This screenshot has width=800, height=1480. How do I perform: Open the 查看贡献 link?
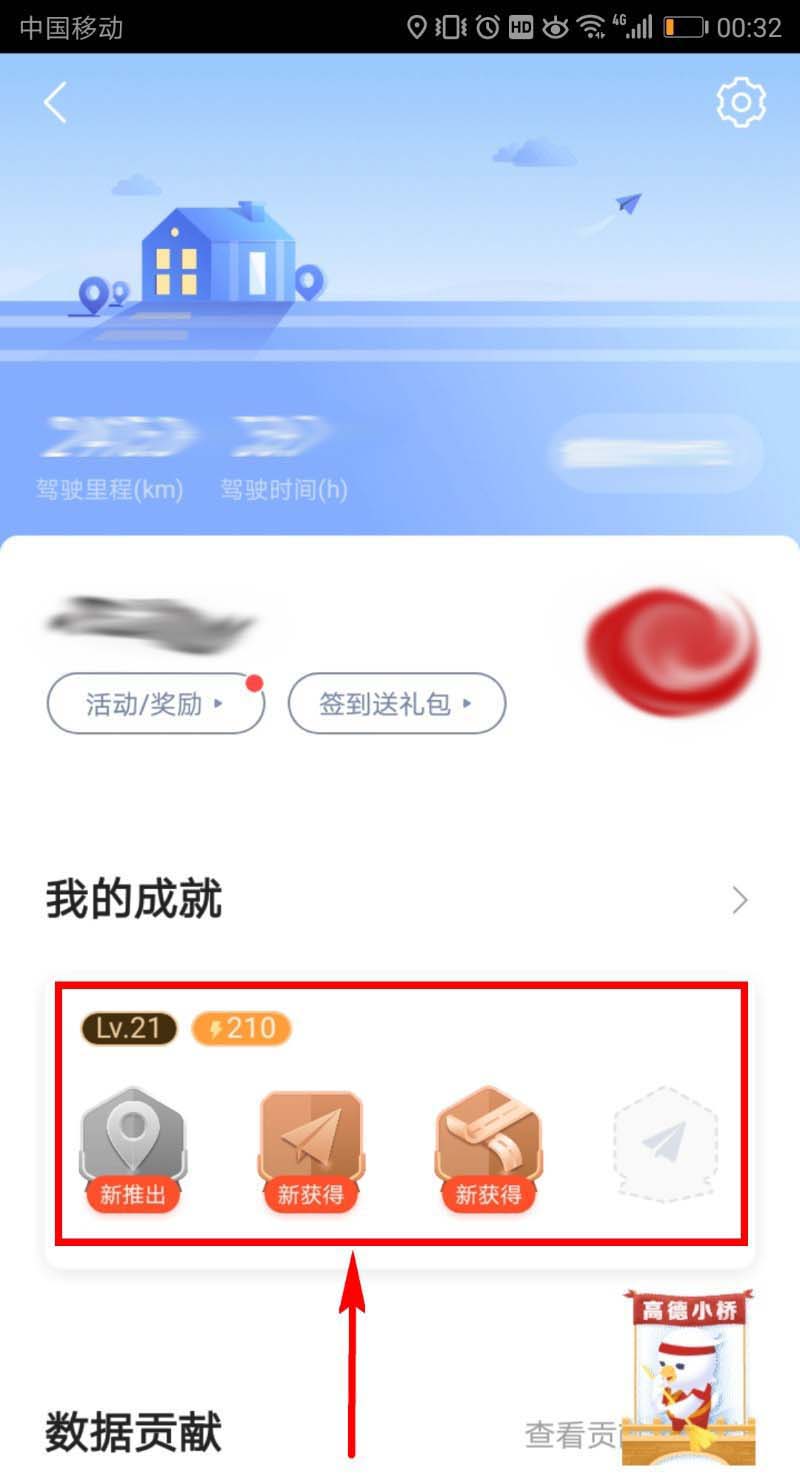[x=572, y=1435]
